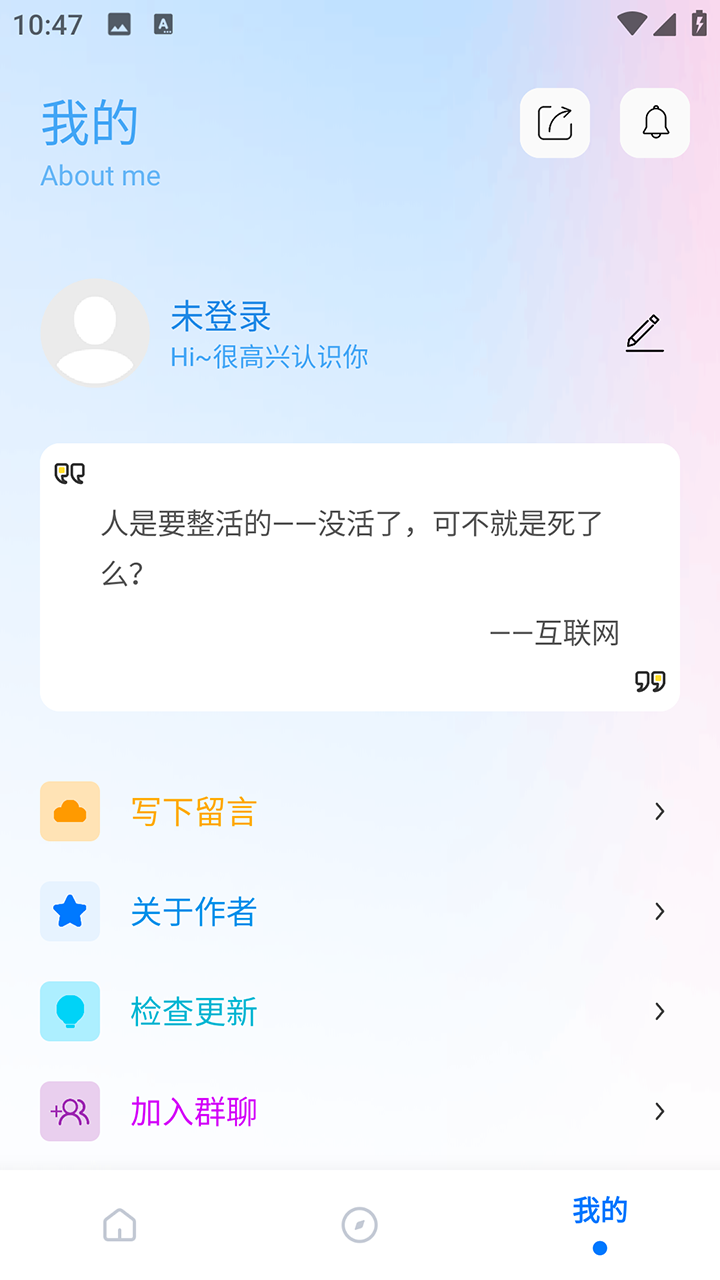Screen dimensions: 720x1280
Task: Expand the 加入群聊 row via its chevron
Action: [x=659, y=1111]
